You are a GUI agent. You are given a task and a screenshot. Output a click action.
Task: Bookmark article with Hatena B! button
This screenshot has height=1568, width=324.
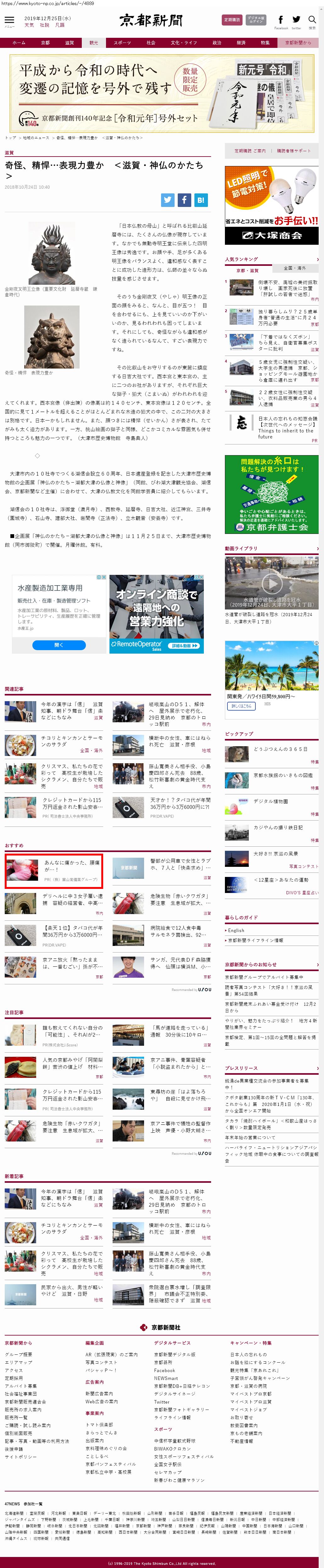(x=201, y=200)
